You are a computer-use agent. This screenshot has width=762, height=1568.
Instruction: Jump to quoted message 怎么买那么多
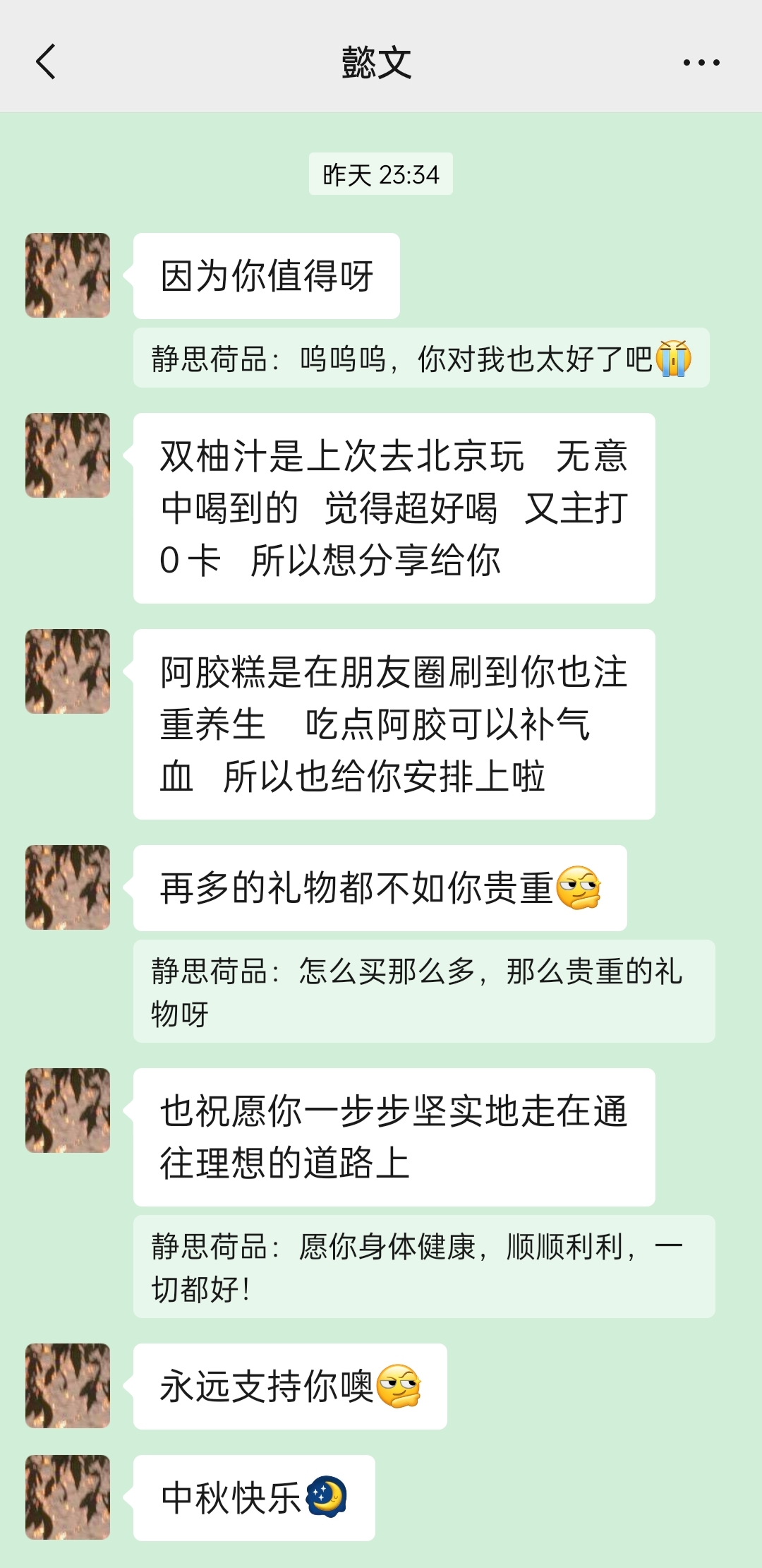(x=423, y=991)
